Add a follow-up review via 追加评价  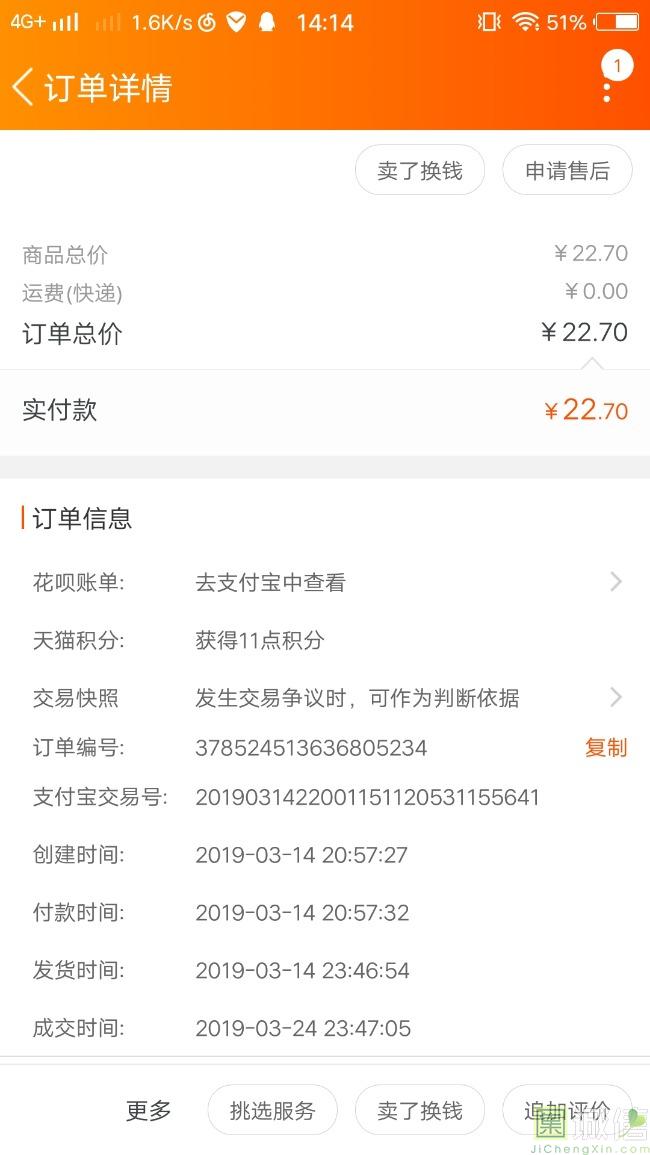point(567,1110)
